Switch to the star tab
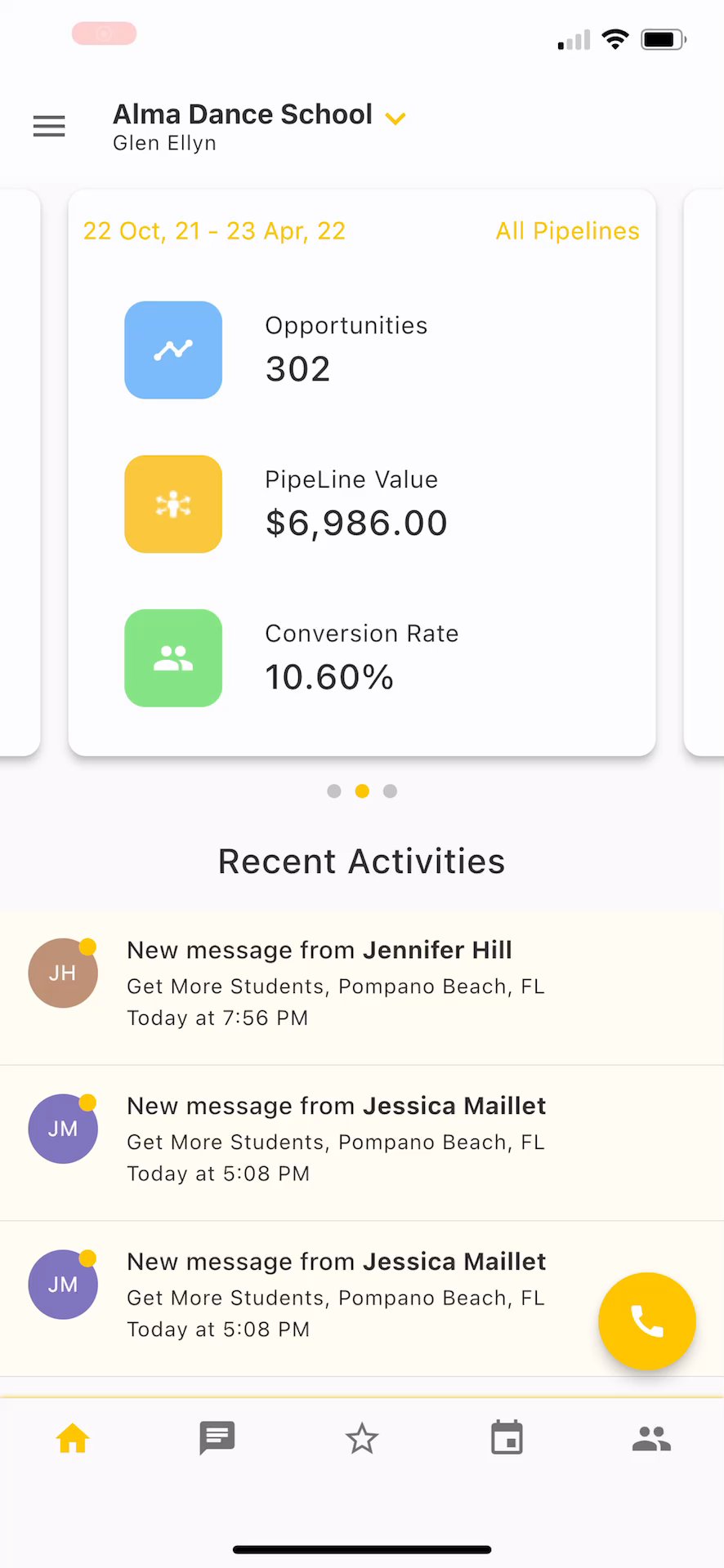The width and height of the screenshot is (724, 1568). coord(362,1438)
